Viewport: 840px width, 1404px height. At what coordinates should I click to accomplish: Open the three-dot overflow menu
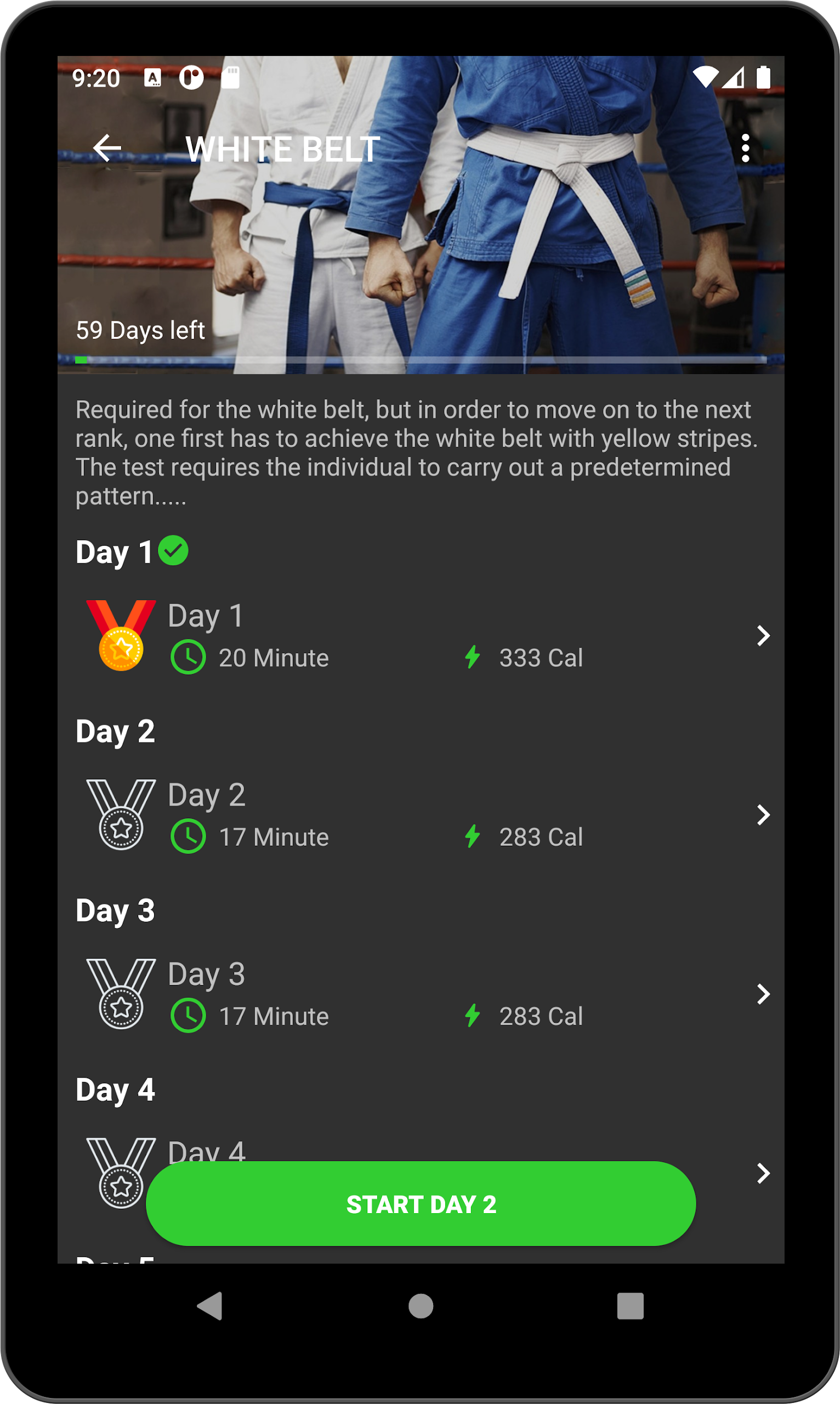pyautogui.click(x=746, y=148)
